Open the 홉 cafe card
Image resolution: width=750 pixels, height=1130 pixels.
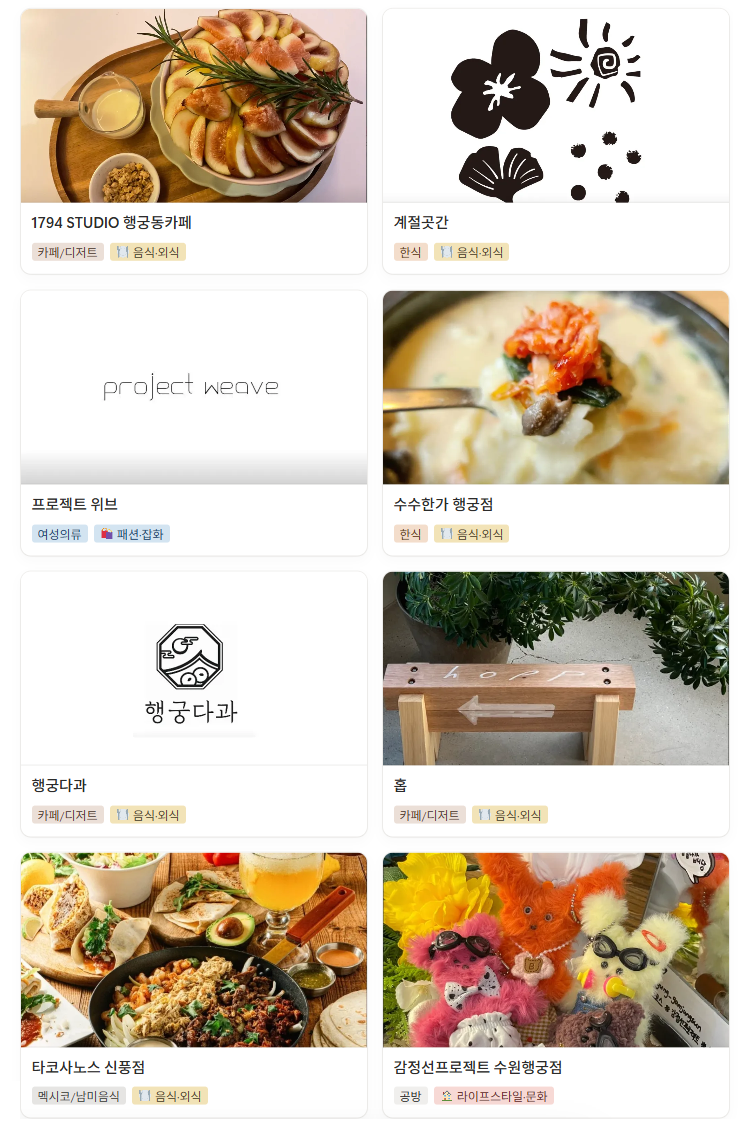coord(555,704)
